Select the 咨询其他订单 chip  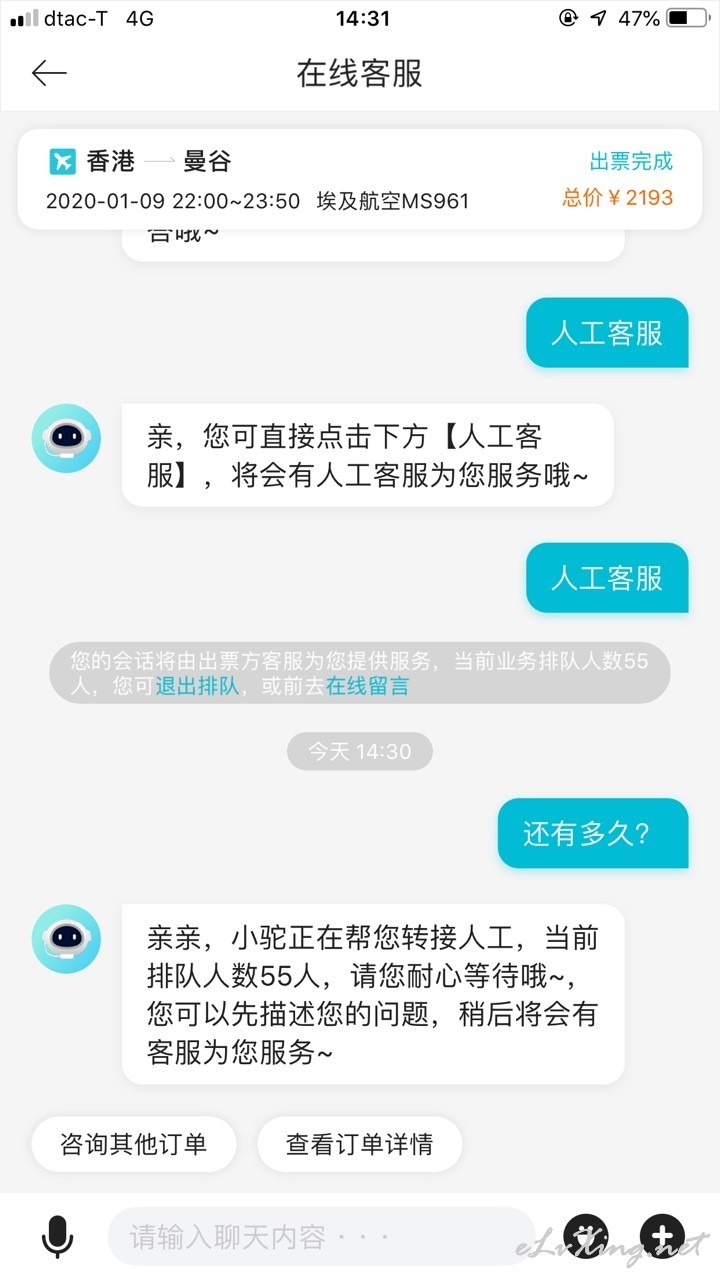[x=134, y=1144]
